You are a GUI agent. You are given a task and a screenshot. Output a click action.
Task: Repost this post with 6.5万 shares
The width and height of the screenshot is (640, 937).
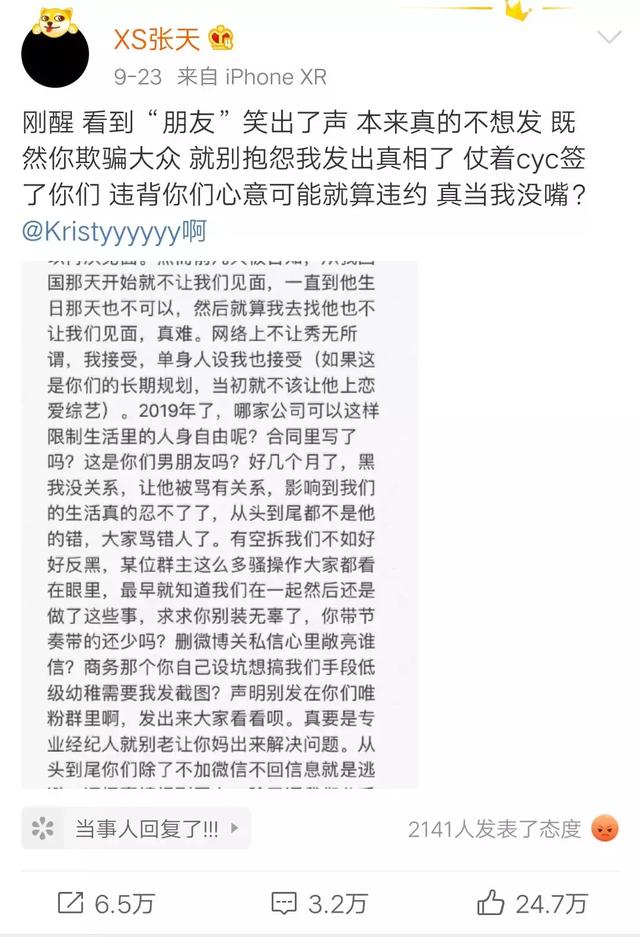[106, 903]
